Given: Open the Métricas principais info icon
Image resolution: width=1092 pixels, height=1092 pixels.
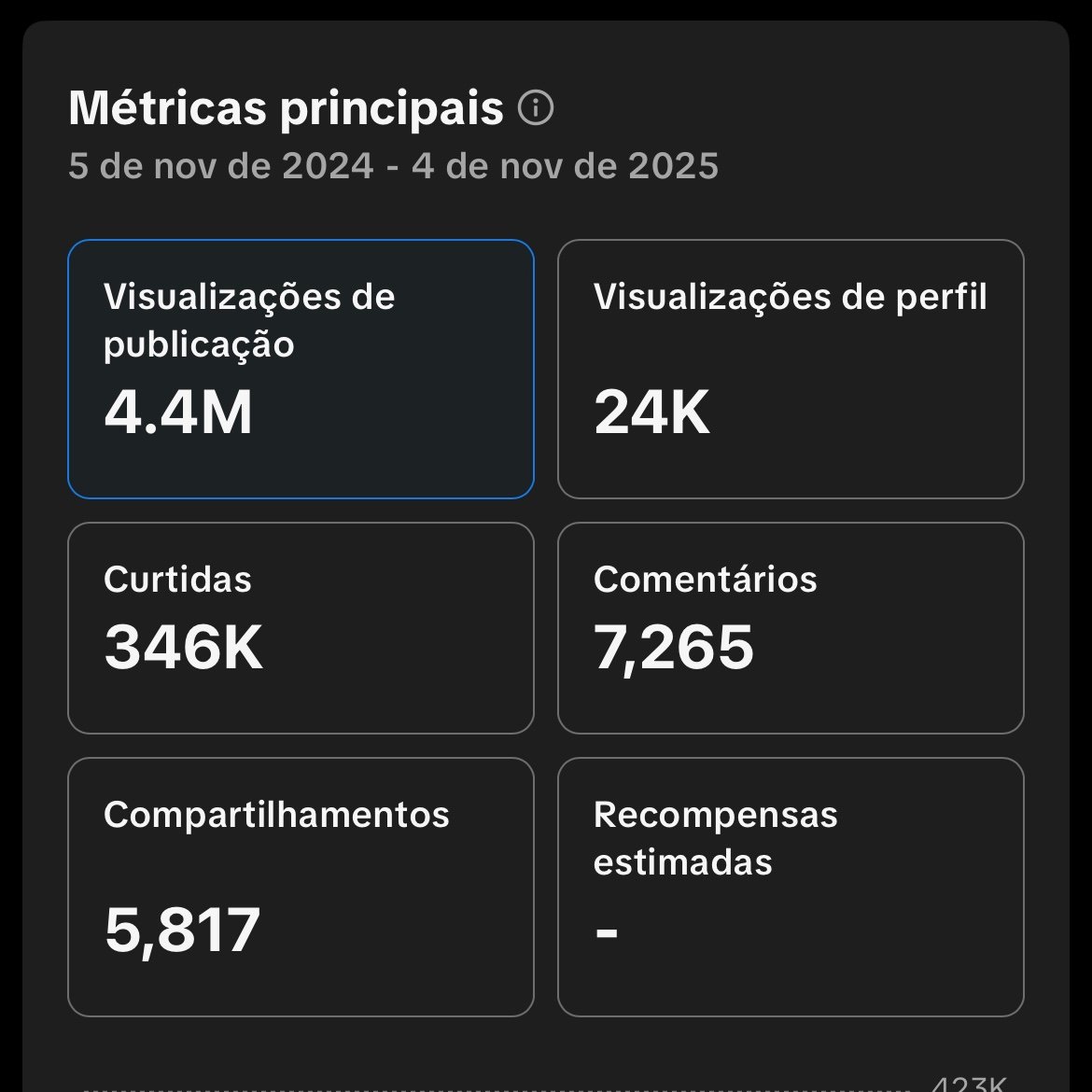Looking at the screenshot, I should pyautogui.click(x=536, y=108).
